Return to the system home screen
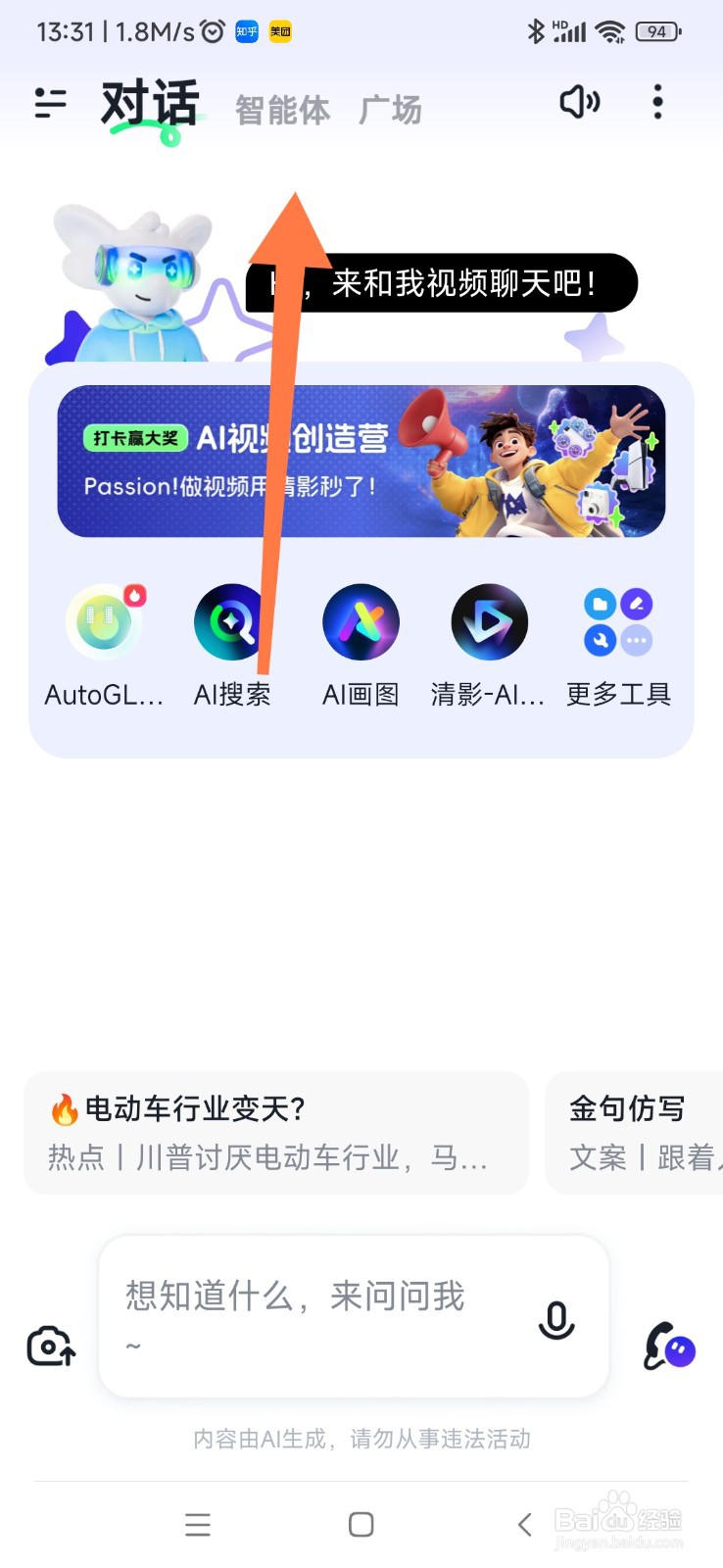Viewport: 723px width, 1568px height. point(361,1524)
